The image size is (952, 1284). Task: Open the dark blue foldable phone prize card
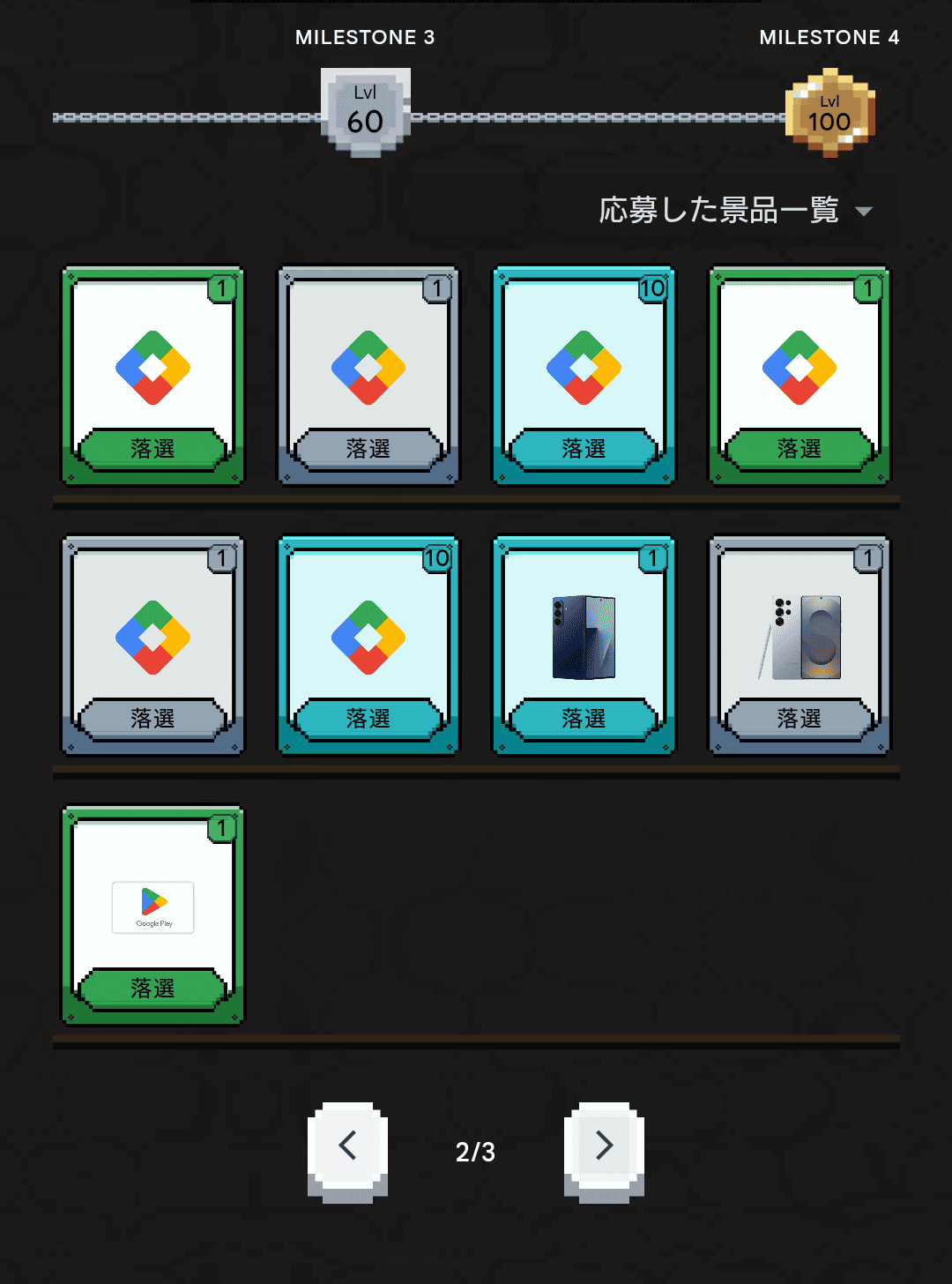pos(584,645)
